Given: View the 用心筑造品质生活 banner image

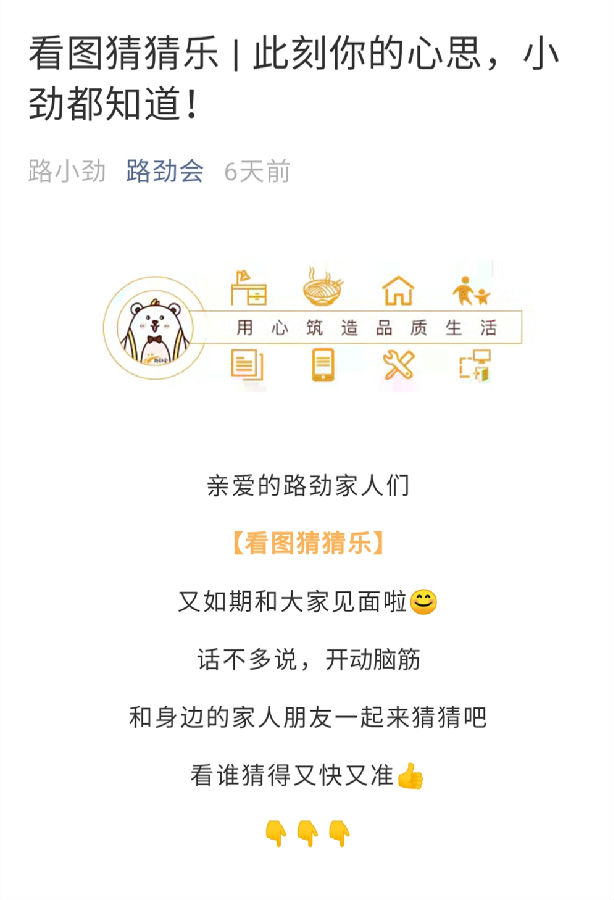Looking at the screenshot, I should 307,327.
